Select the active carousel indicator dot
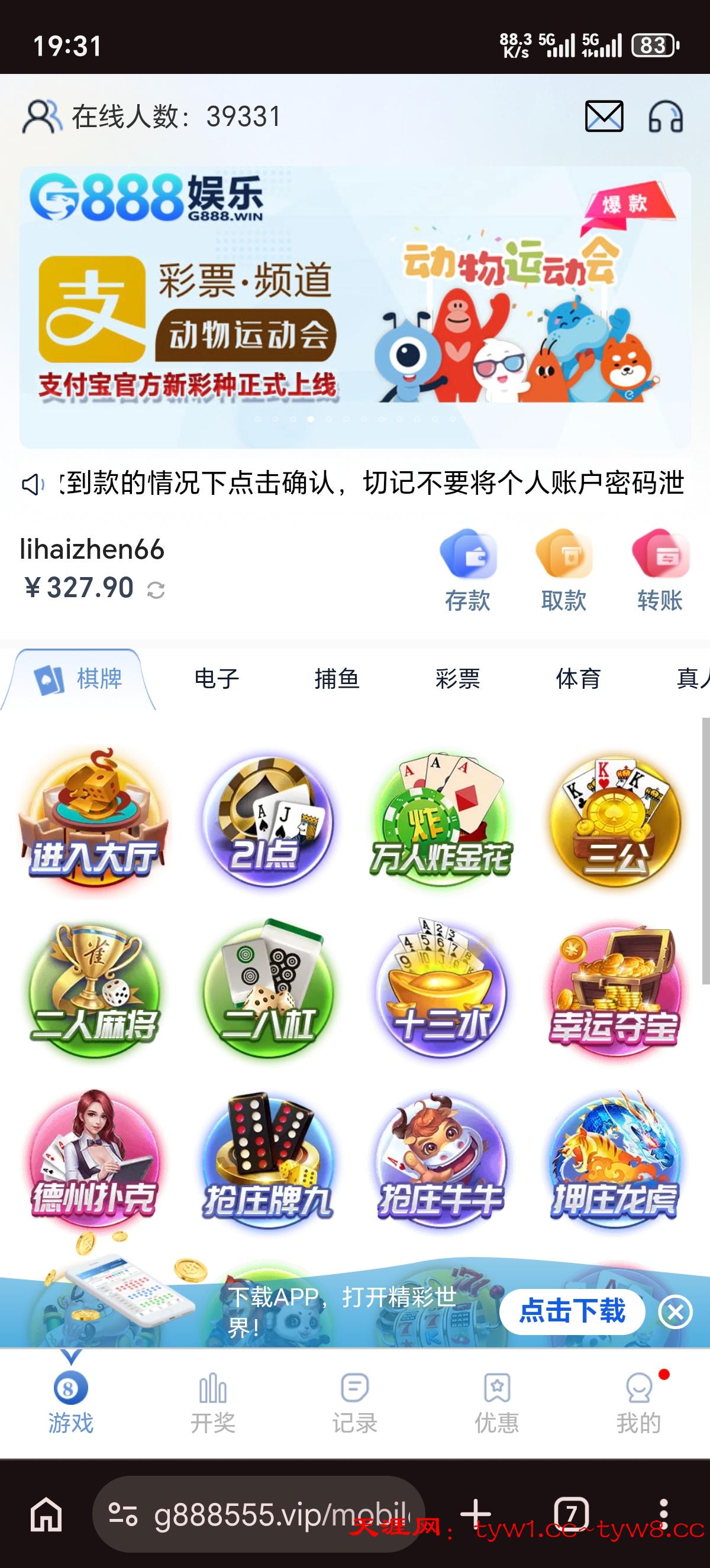This screenshot has width=710, height=1568. [x=309, y=418]
